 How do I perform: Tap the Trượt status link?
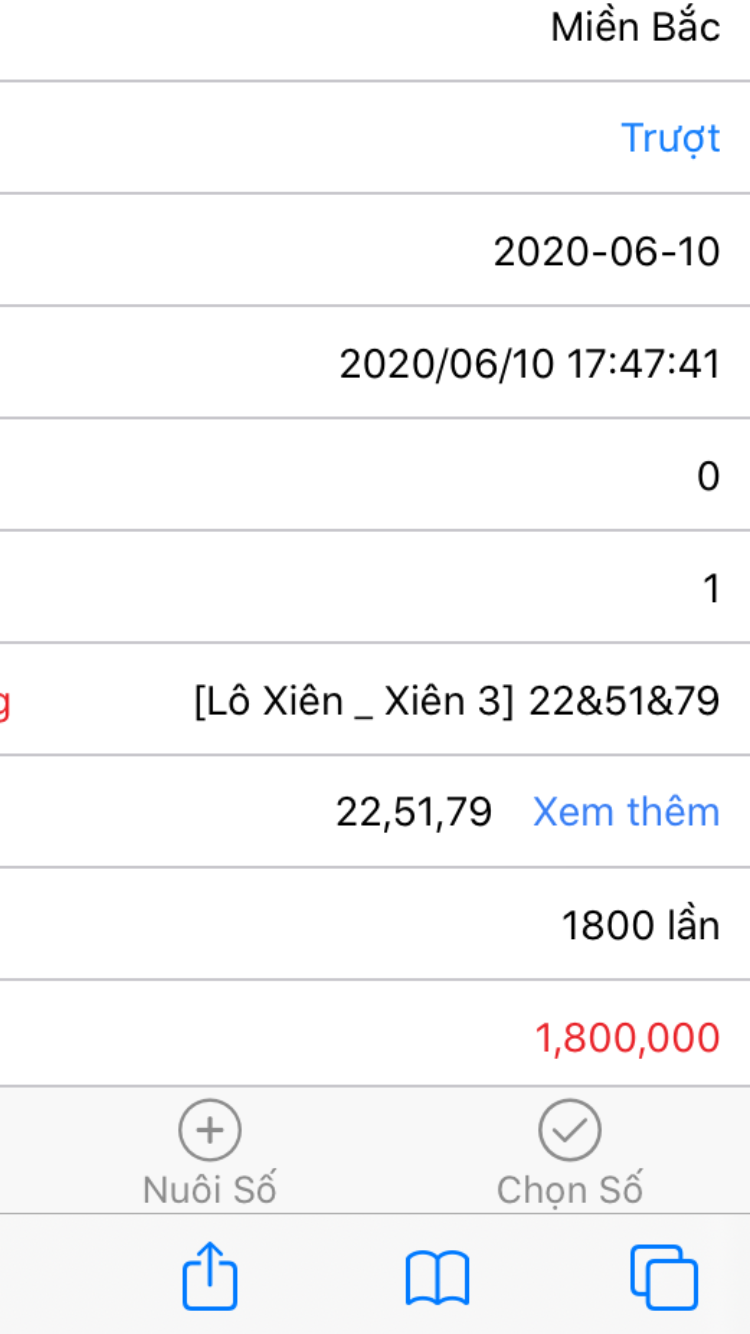click(670, 138)
